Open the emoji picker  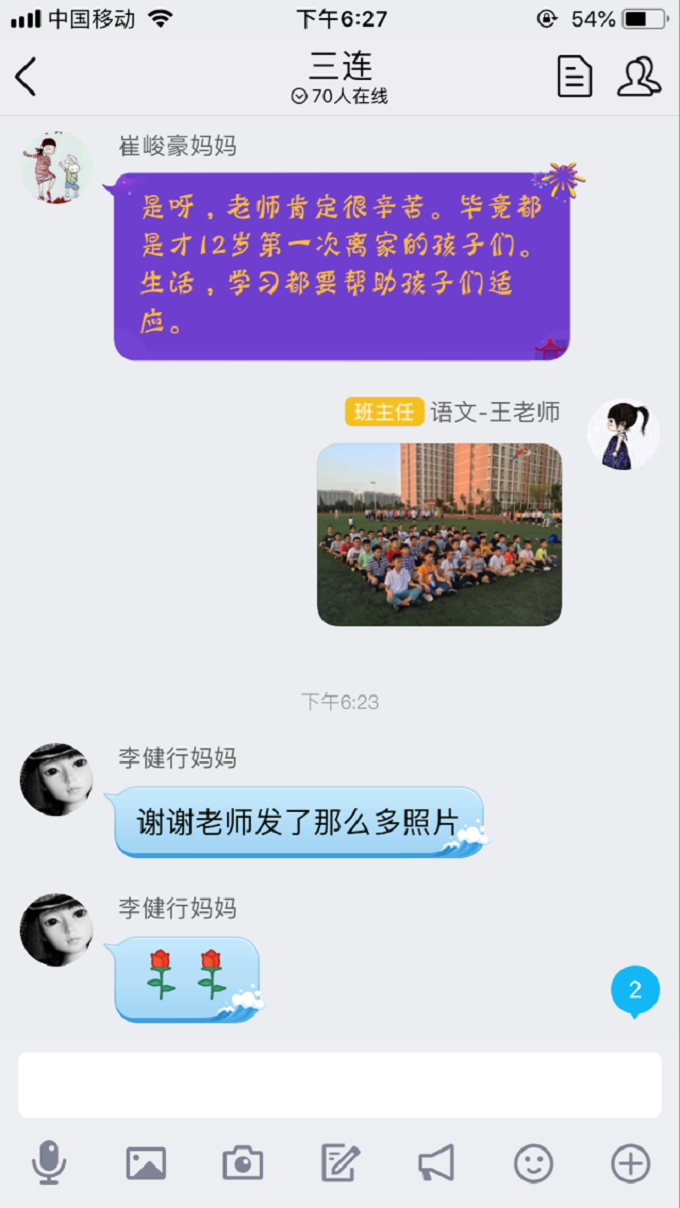click(x=534, y=1163)
